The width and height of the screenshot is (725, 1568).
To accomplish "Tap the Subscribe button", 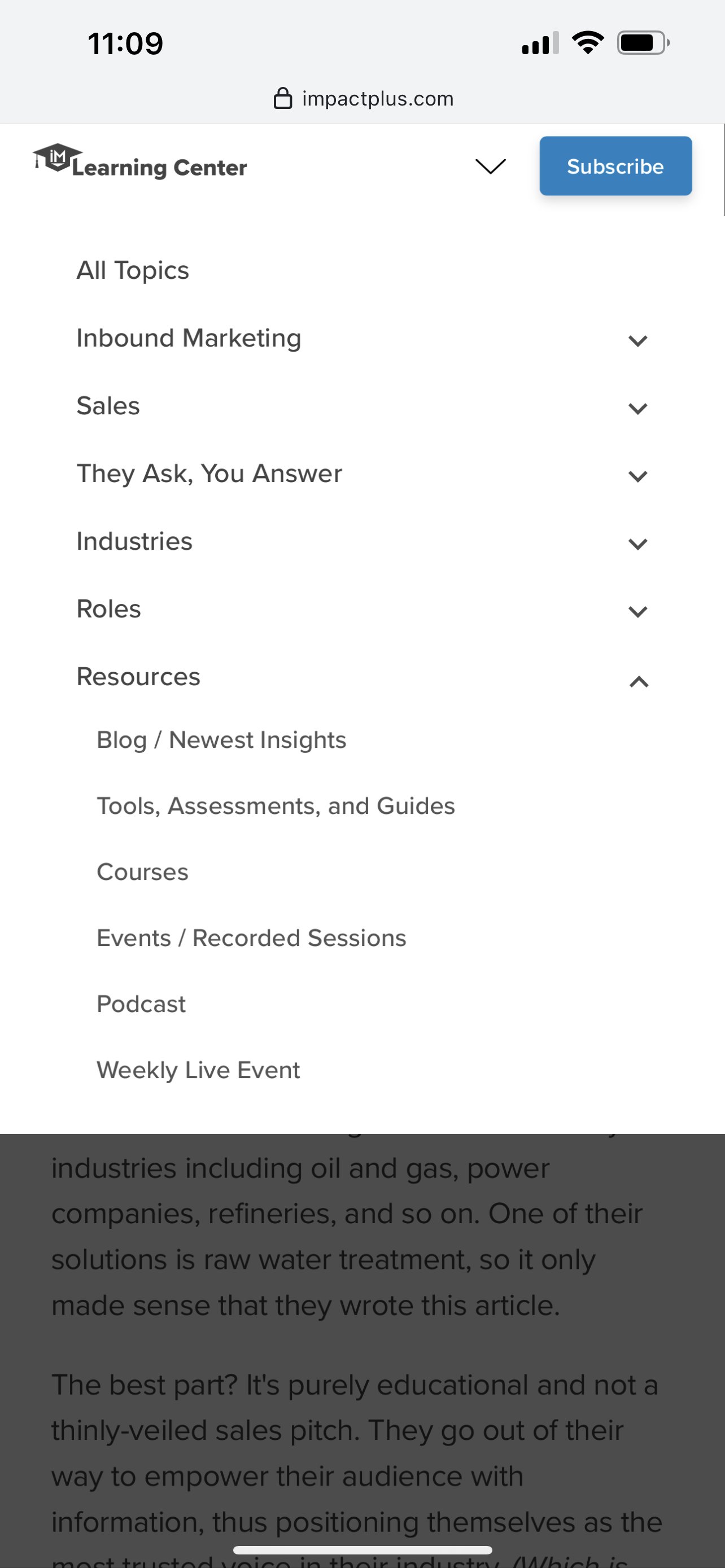I will tap(615, 166).
